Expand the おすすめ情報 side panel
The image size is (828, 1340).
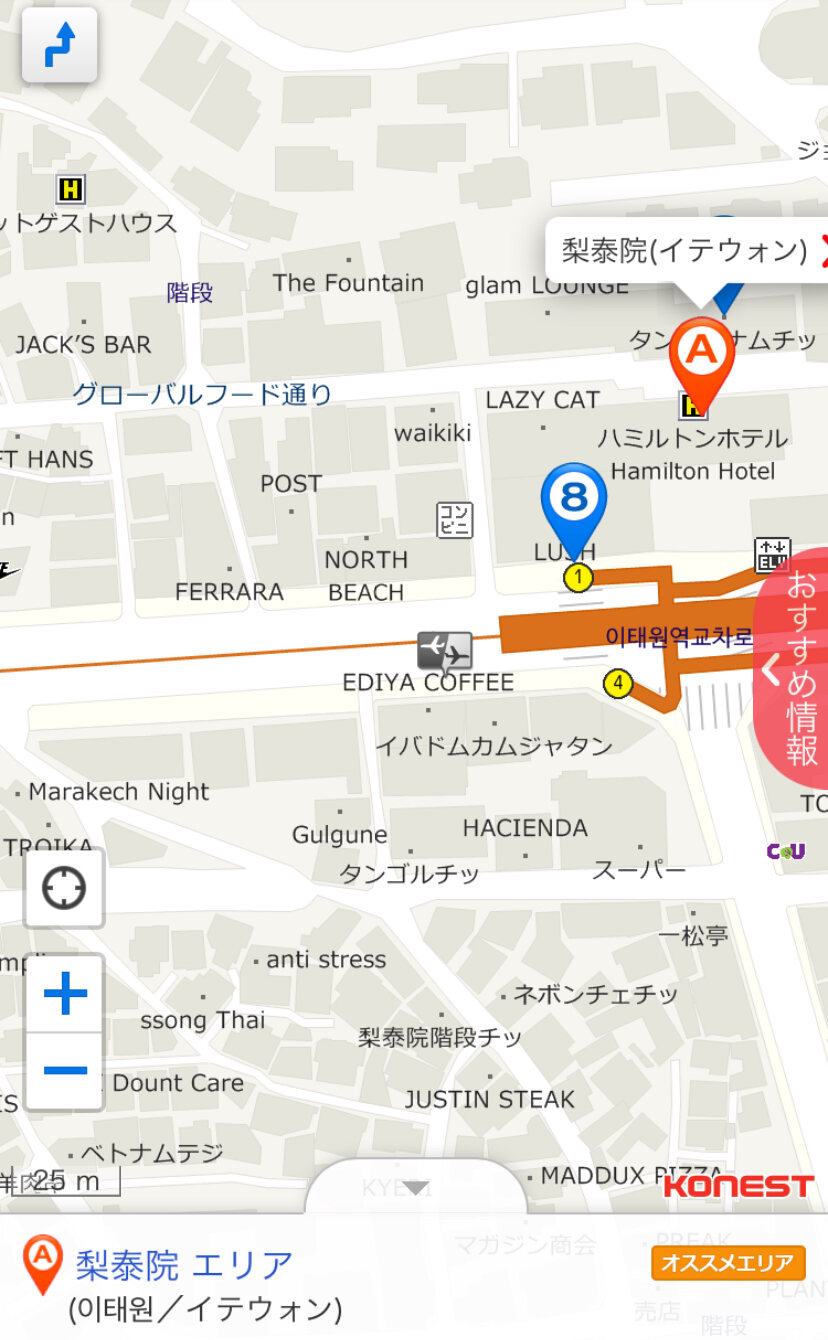pyautogui.click(x=791, y=668)
